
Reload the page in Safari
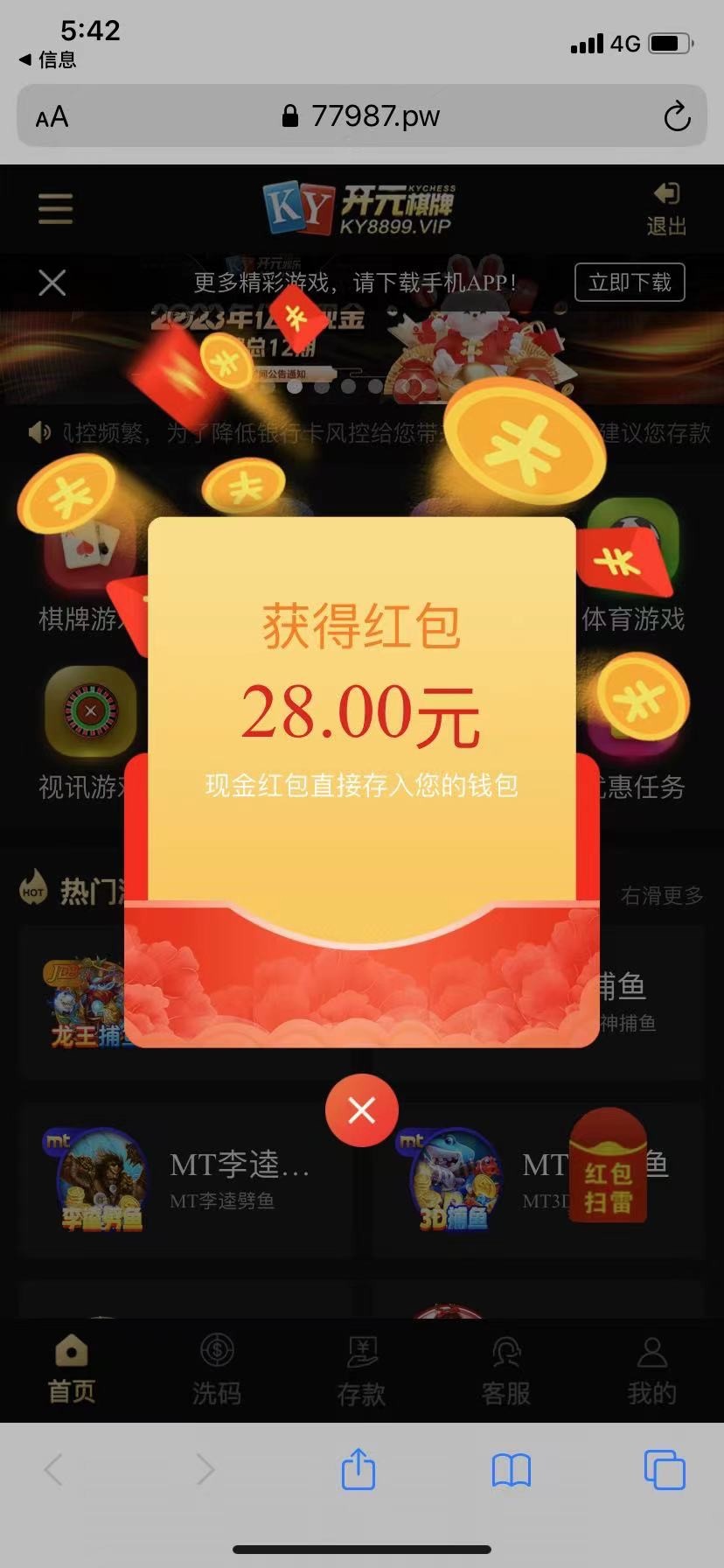coord(677,116)
